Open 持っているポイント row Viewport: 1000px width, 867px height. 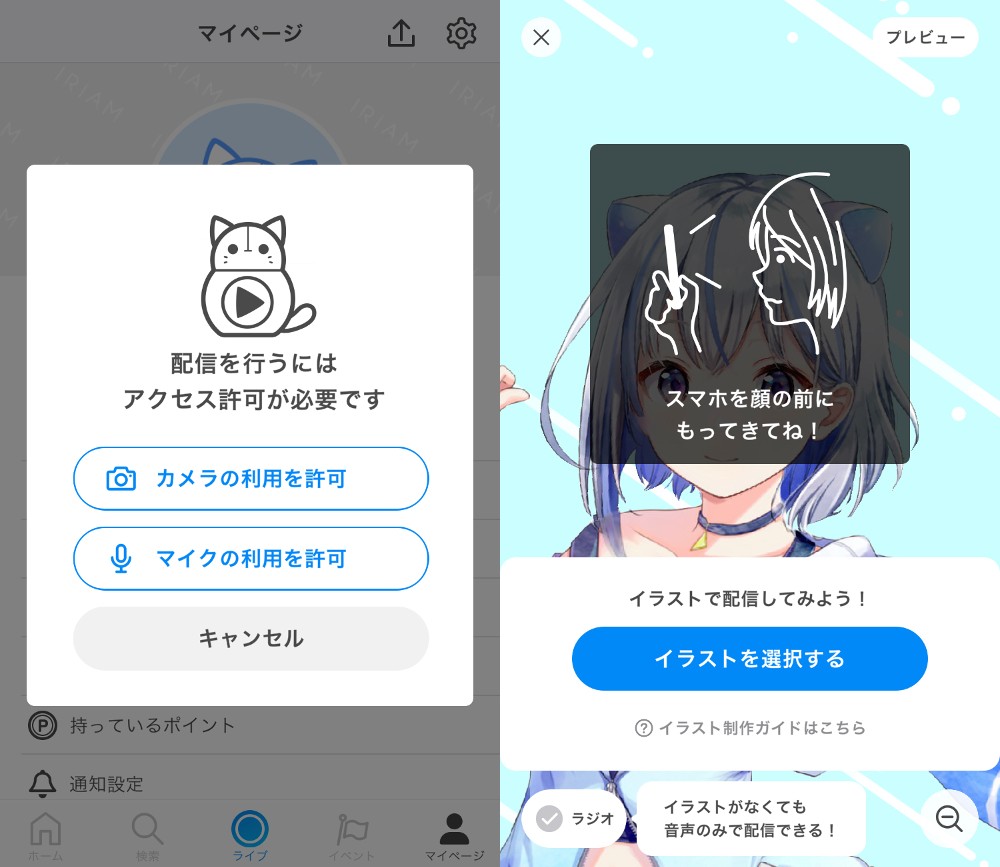coord(150,725)
